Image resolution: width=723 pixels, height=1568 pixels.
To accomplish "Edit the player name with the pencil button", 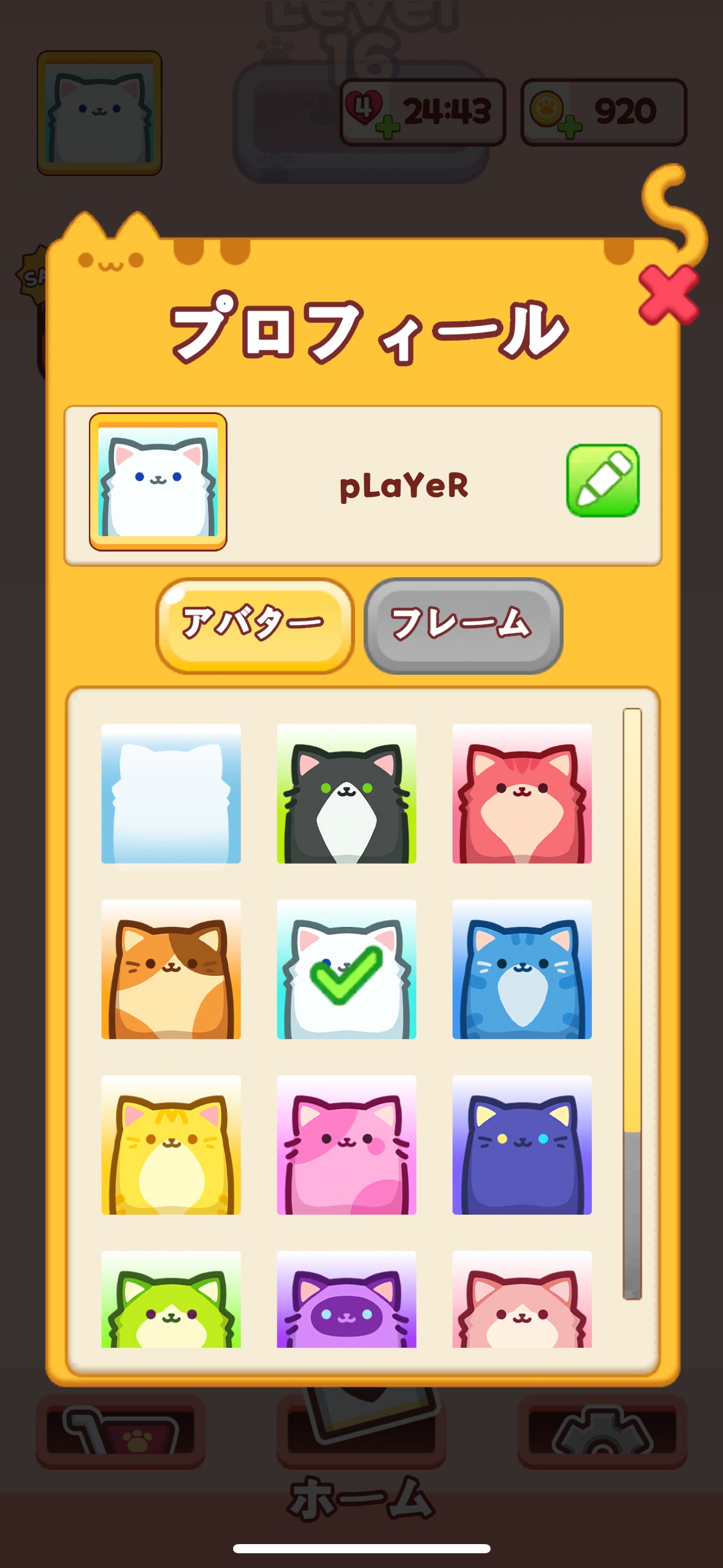I will (602, 481).
